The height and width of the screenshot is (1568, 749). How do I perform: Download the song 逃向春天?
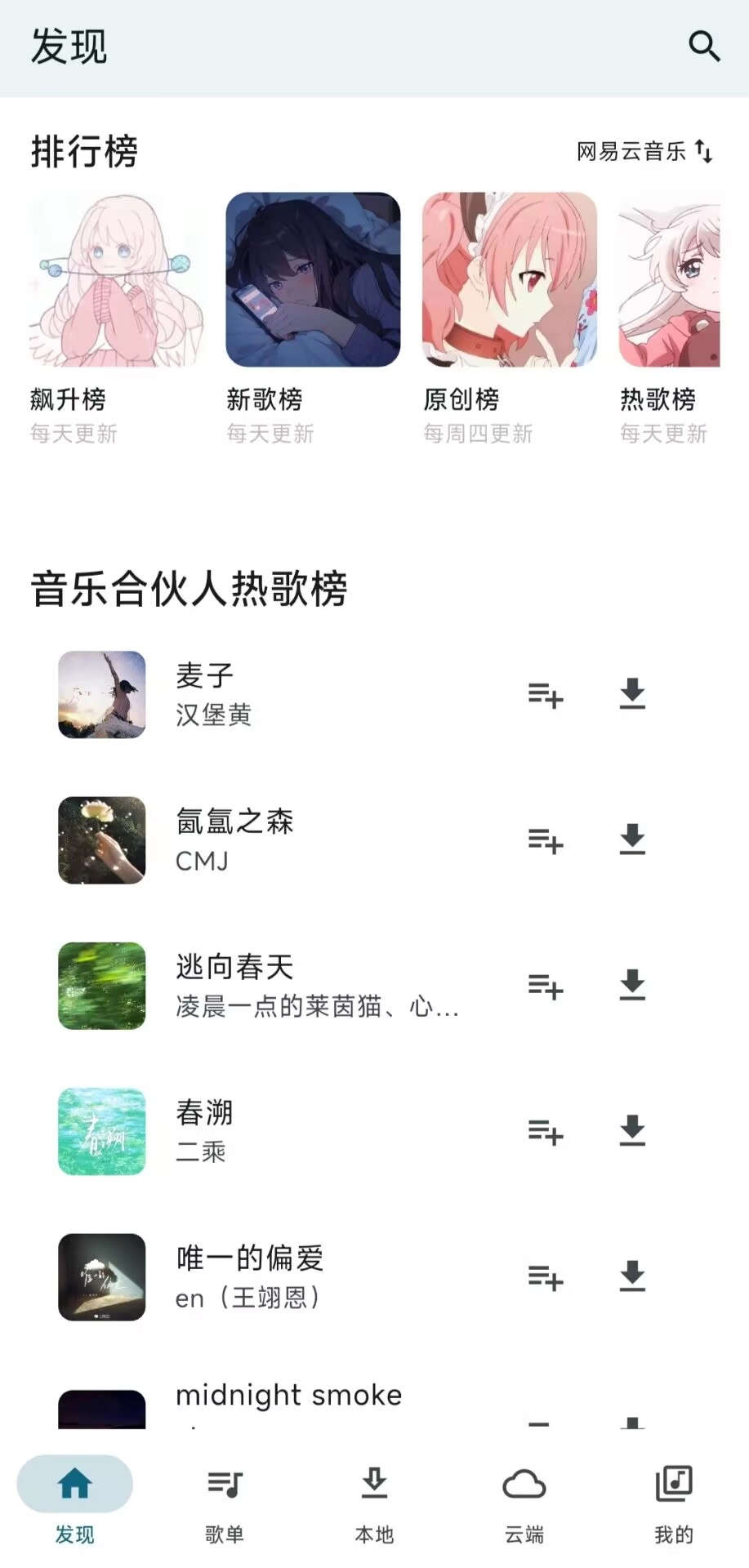633,987
